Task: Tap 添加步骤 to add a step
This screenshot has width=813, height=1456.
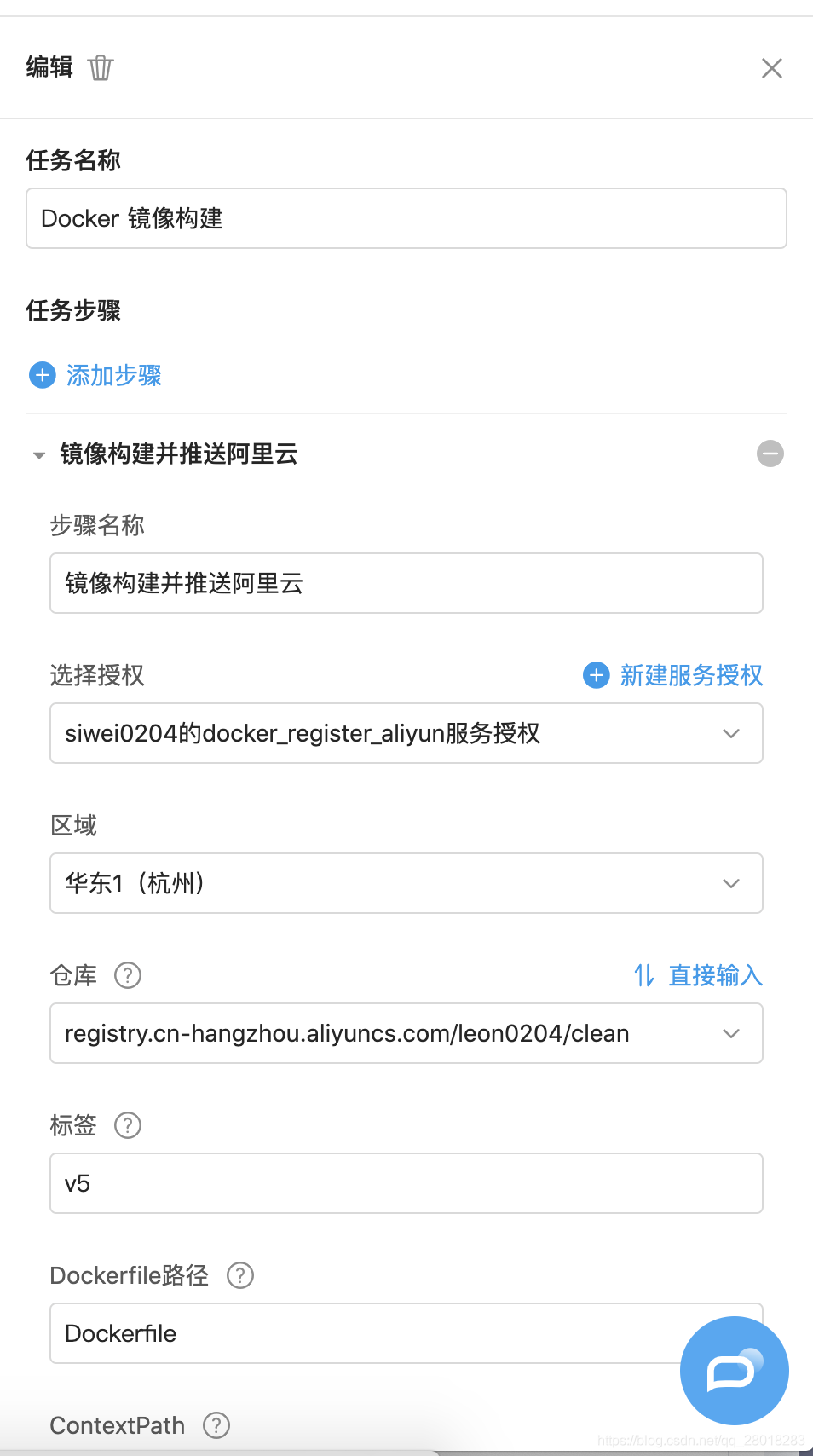Action: [x=95, y=375]
